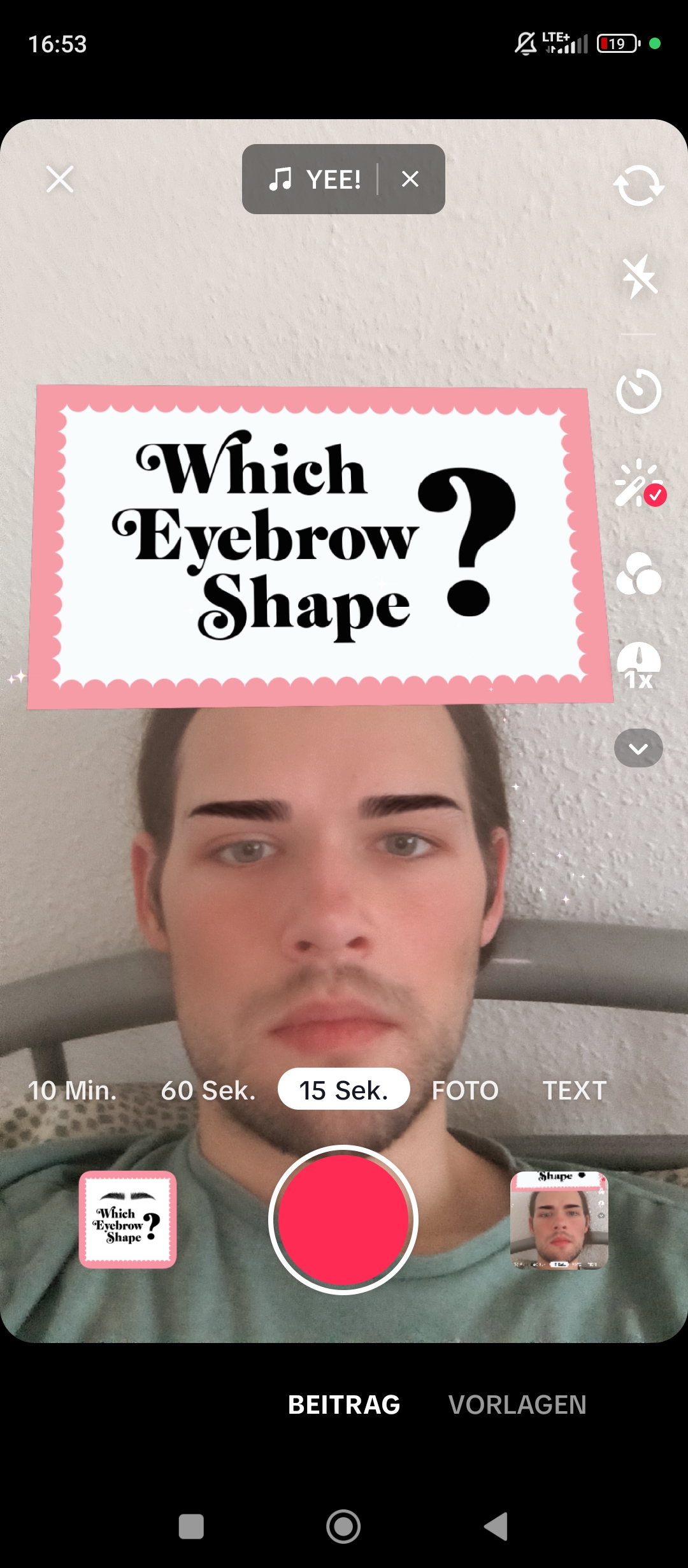Tap the zoom slider below the flash icon

click(x=638, y=335)
